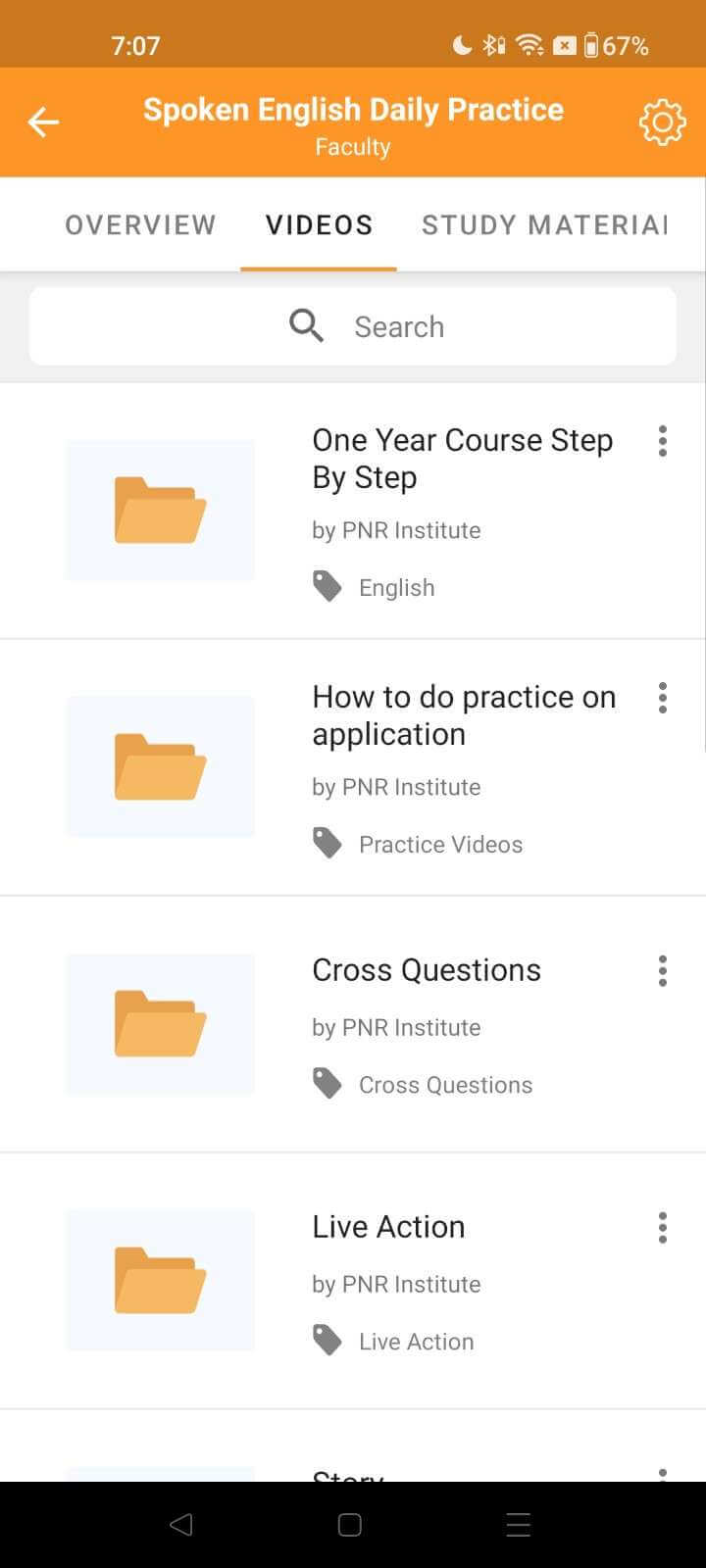Tap the Search field
706x1568 pixels.
pos(353,326)
